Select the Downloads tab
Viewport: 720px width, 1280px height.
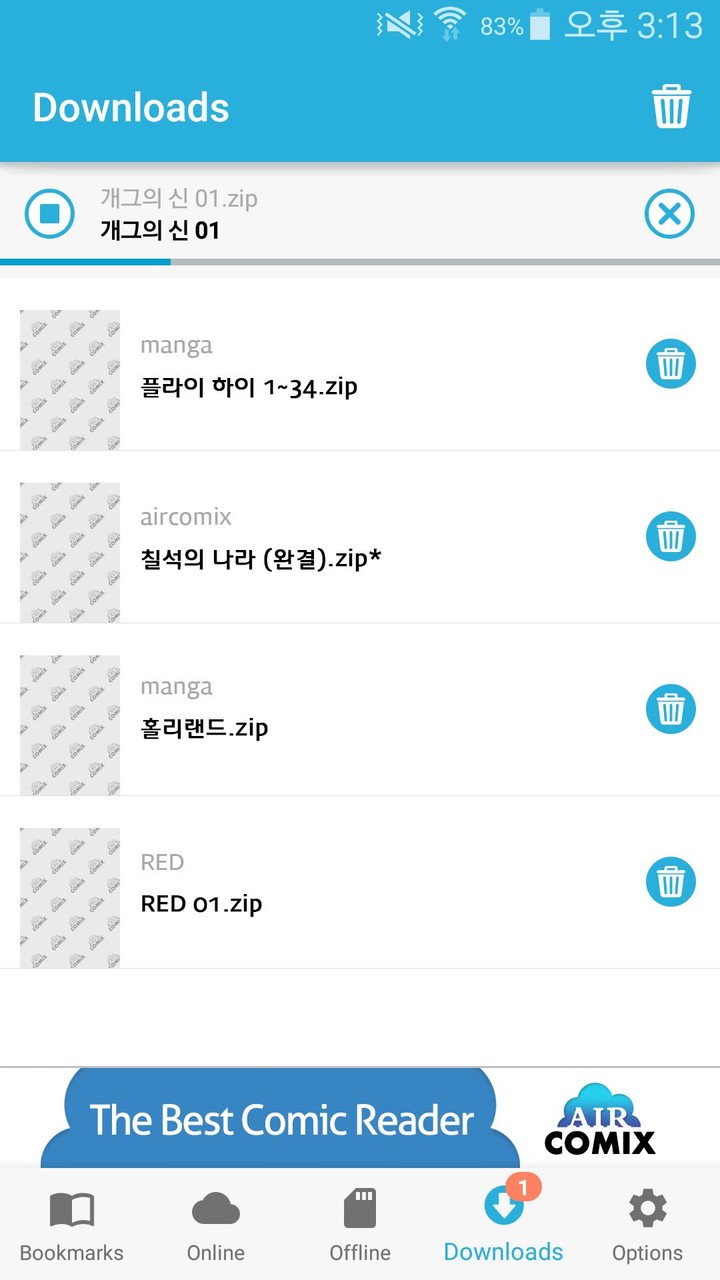coord(503,1226)
